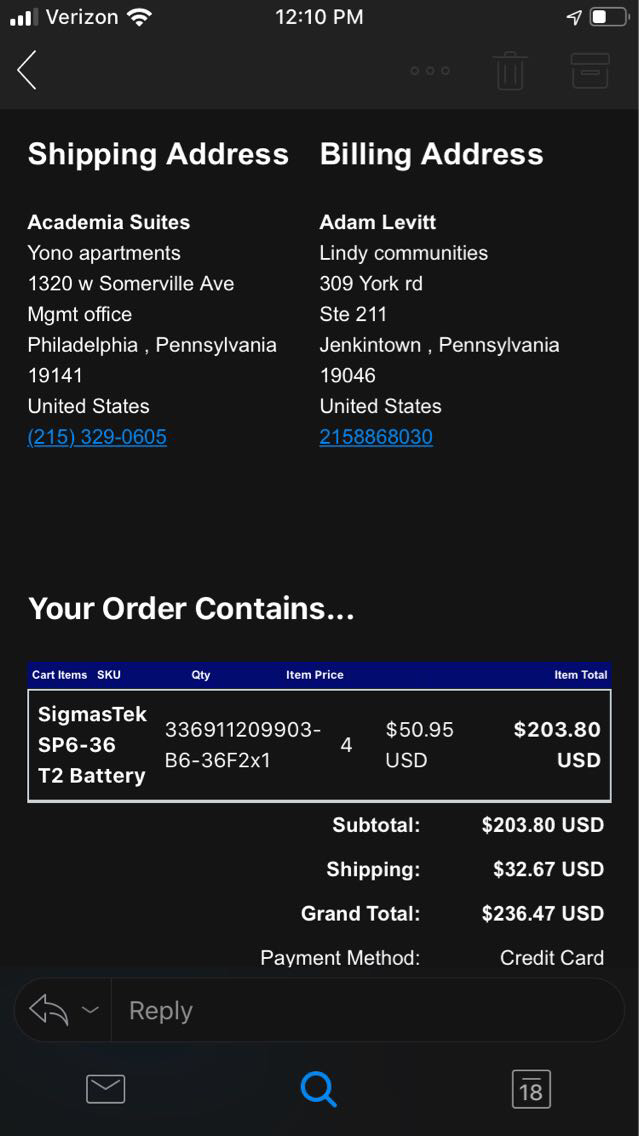
Task: Switch to the Mail tab
Action: click(106, 1089)
